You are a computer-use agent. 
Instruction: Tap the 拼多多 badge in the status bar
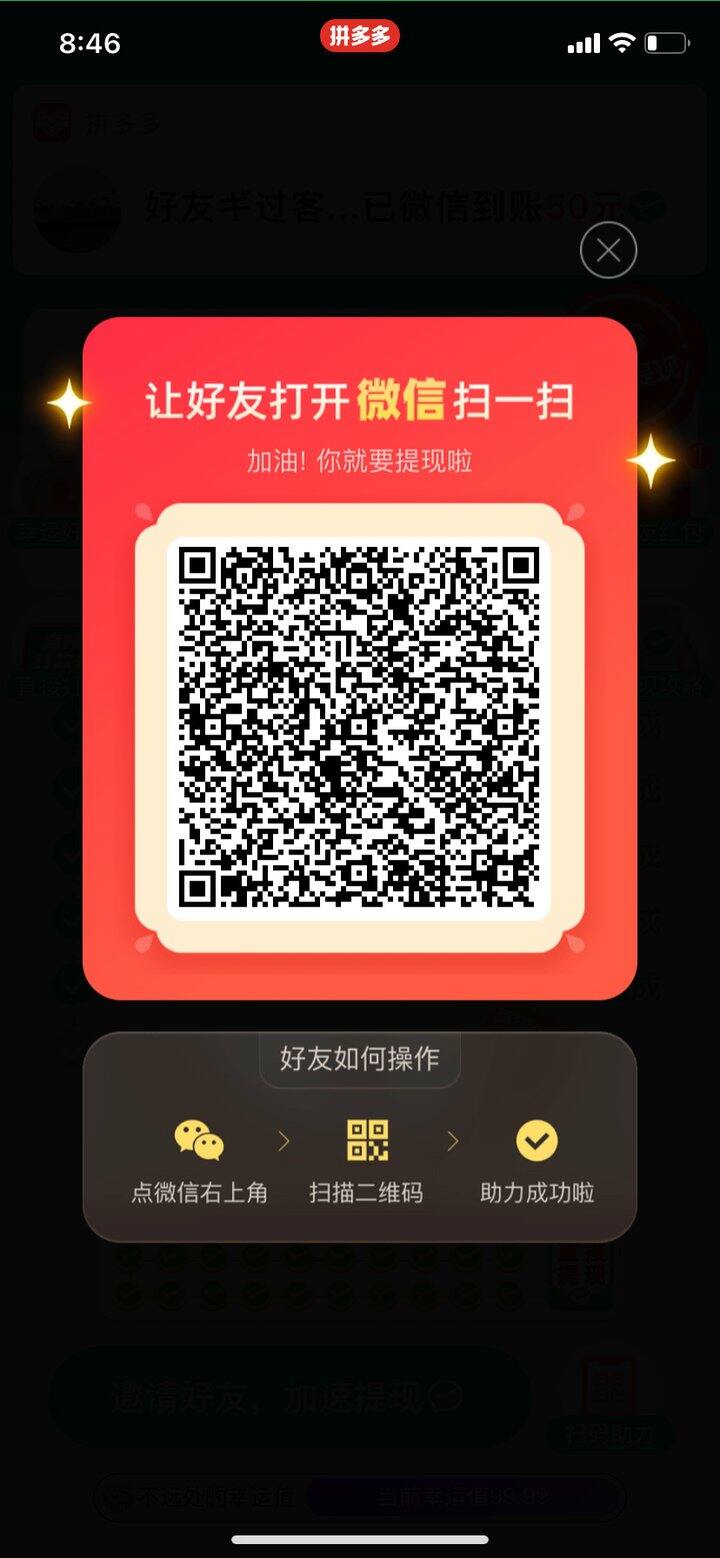click(x=359, y=35)
